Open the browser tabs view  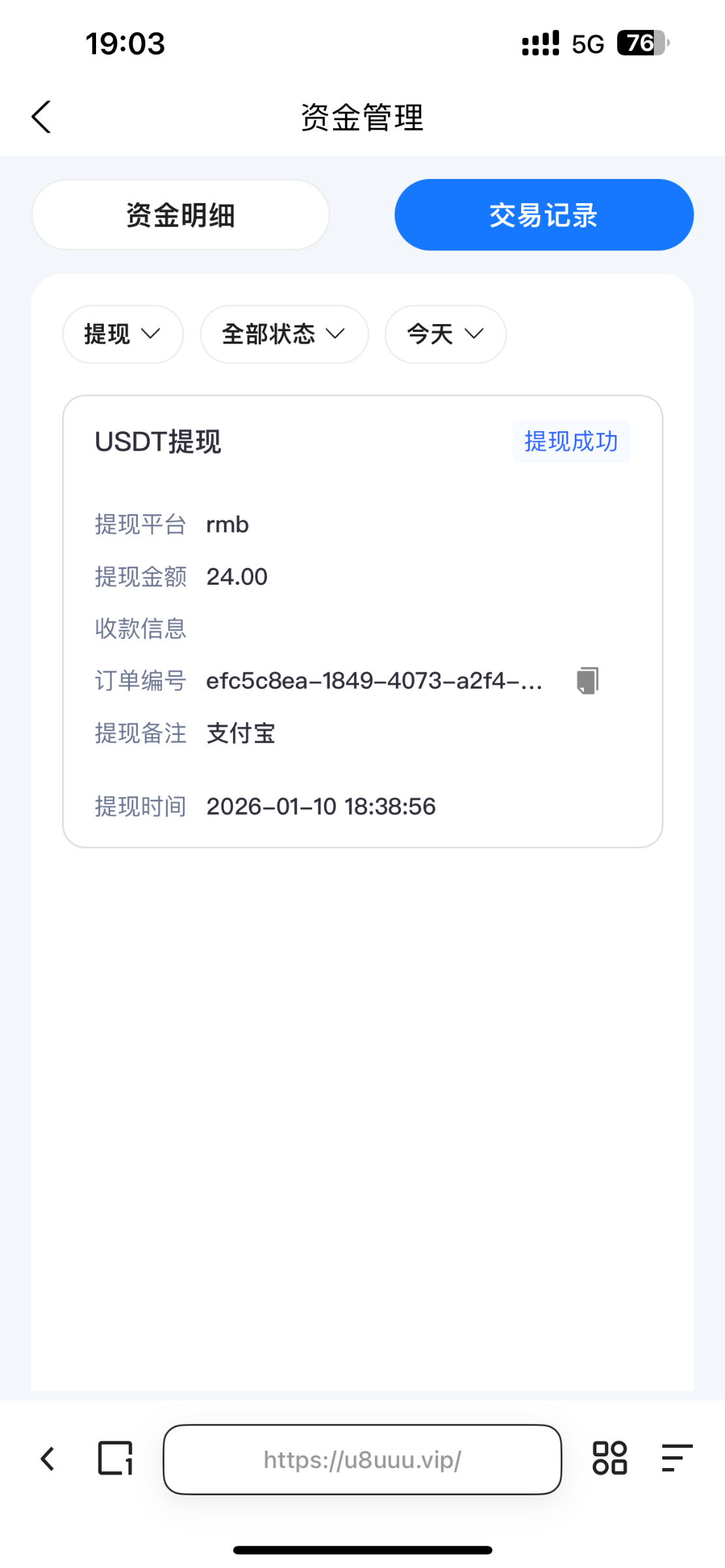tap(116, 1459)
